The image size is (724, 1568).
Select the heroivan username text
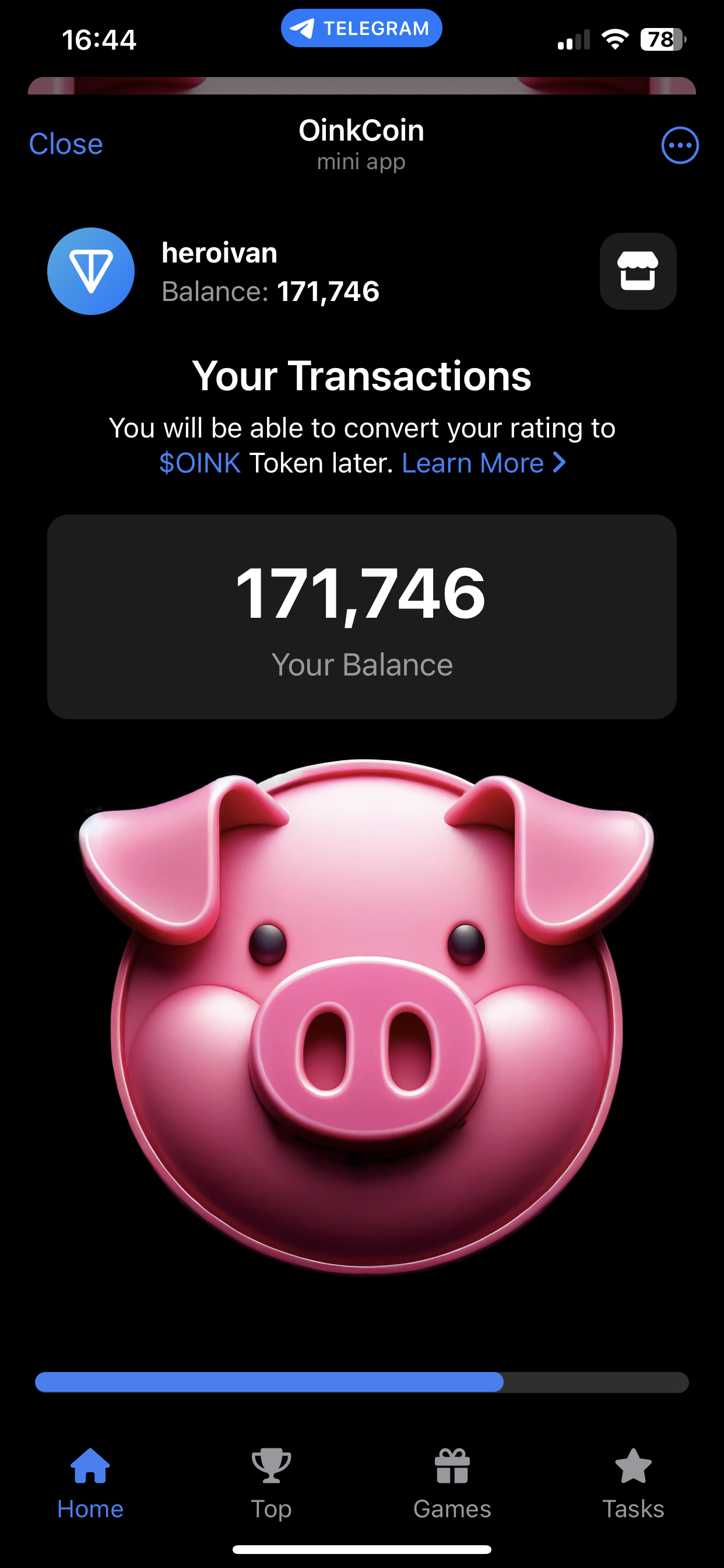click(x=219, y=252)
